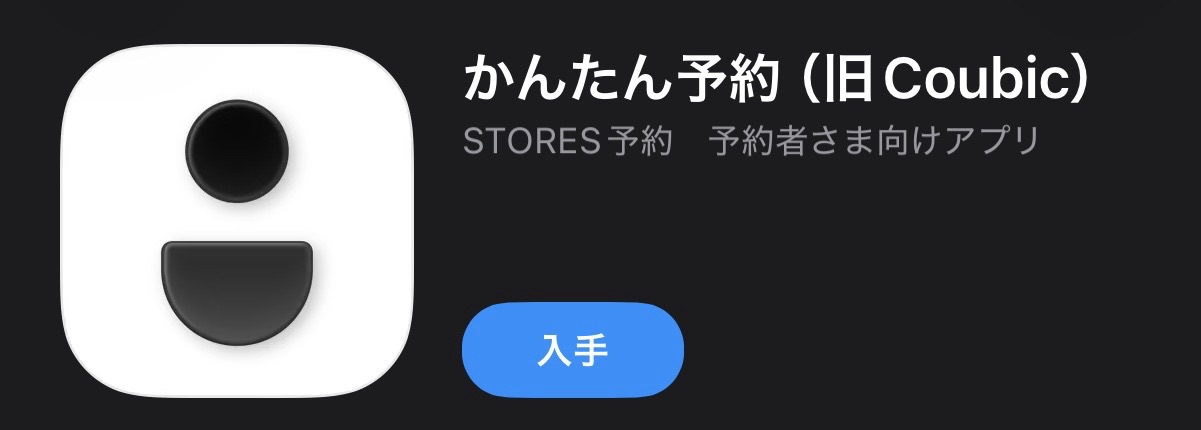This screenshot has width=1201, height=430.
Task: Tap the 入手 button to download the app
Action: pos(572,350)
